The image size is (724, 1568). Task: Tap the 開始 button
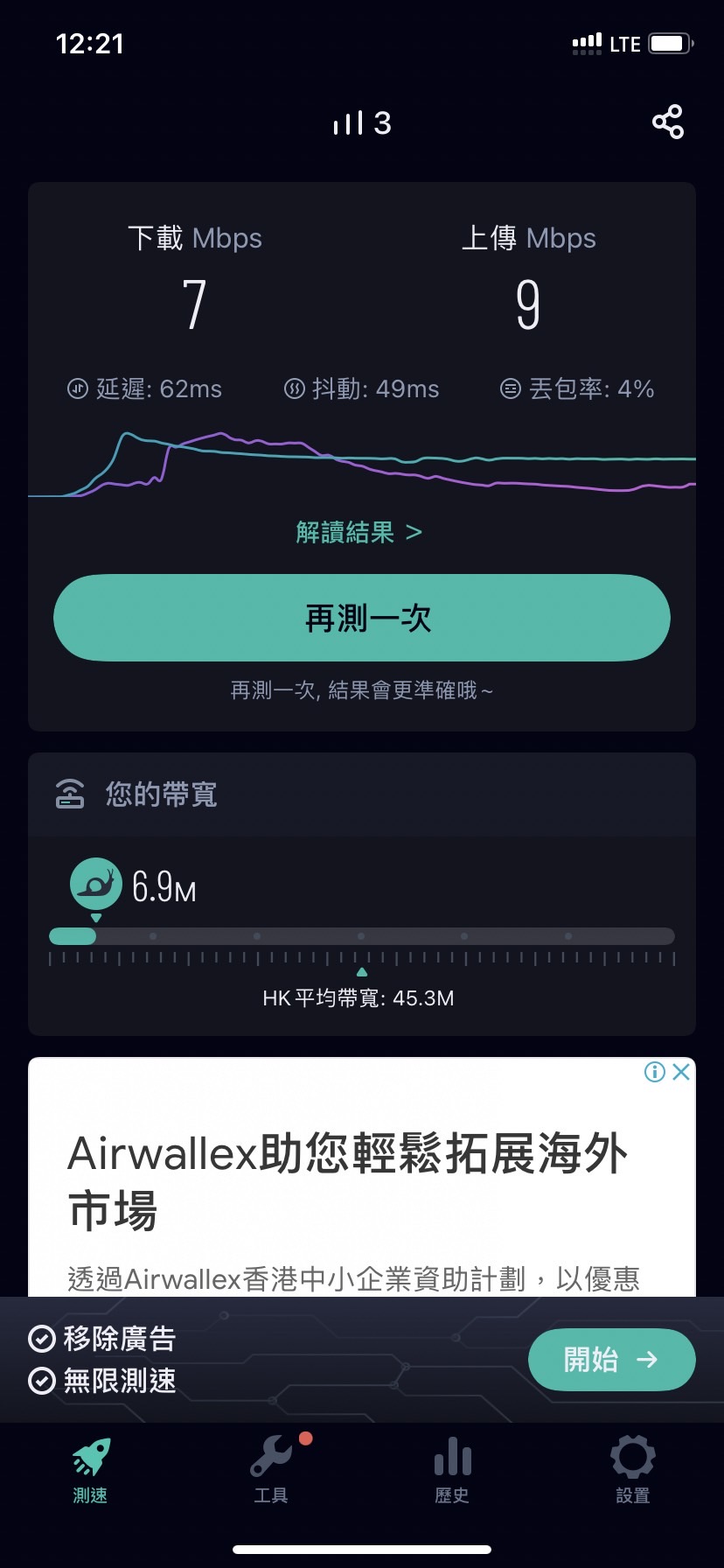[611, 1360]
